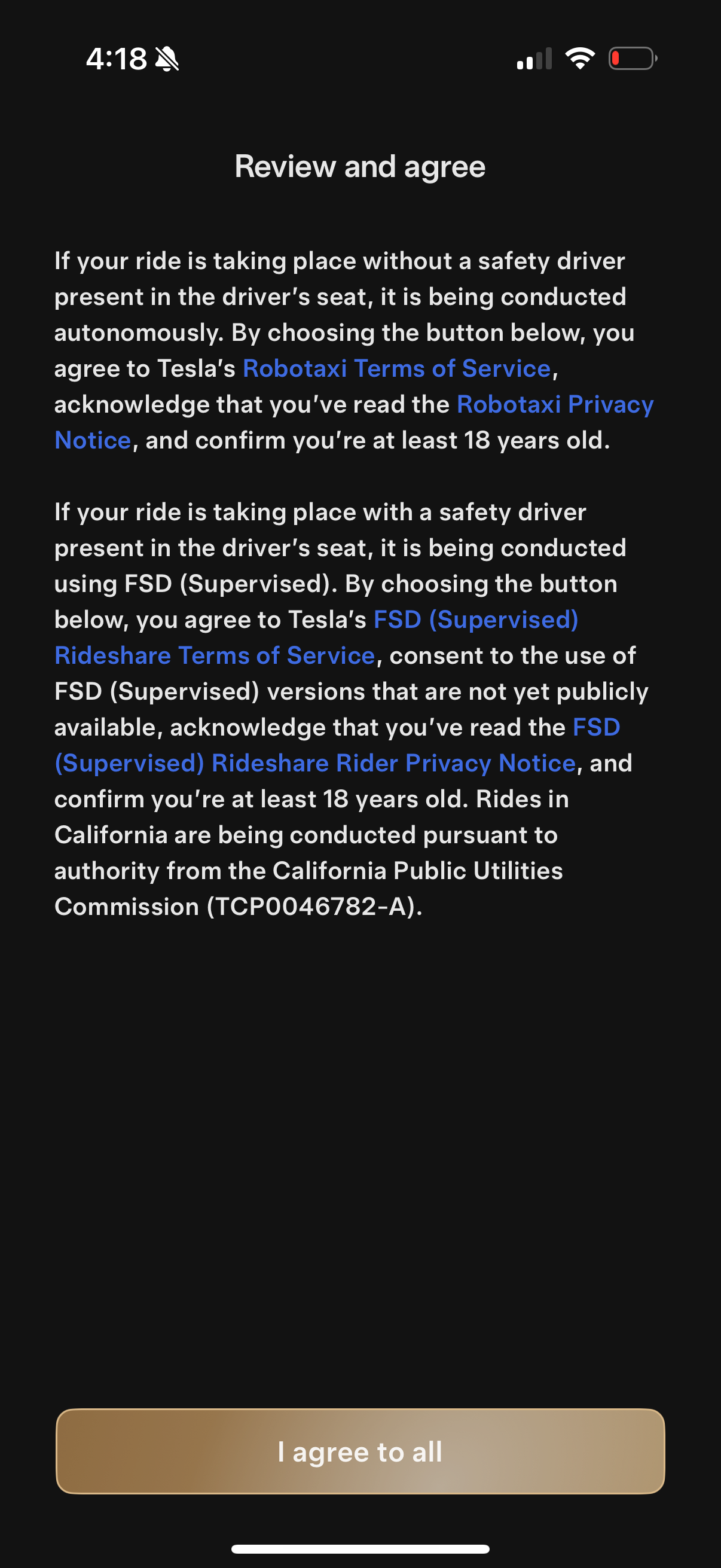Open the Robotaxi Terms of Service link
Viewport: 721px width, 1568px height.
click(x=396, y=368)
